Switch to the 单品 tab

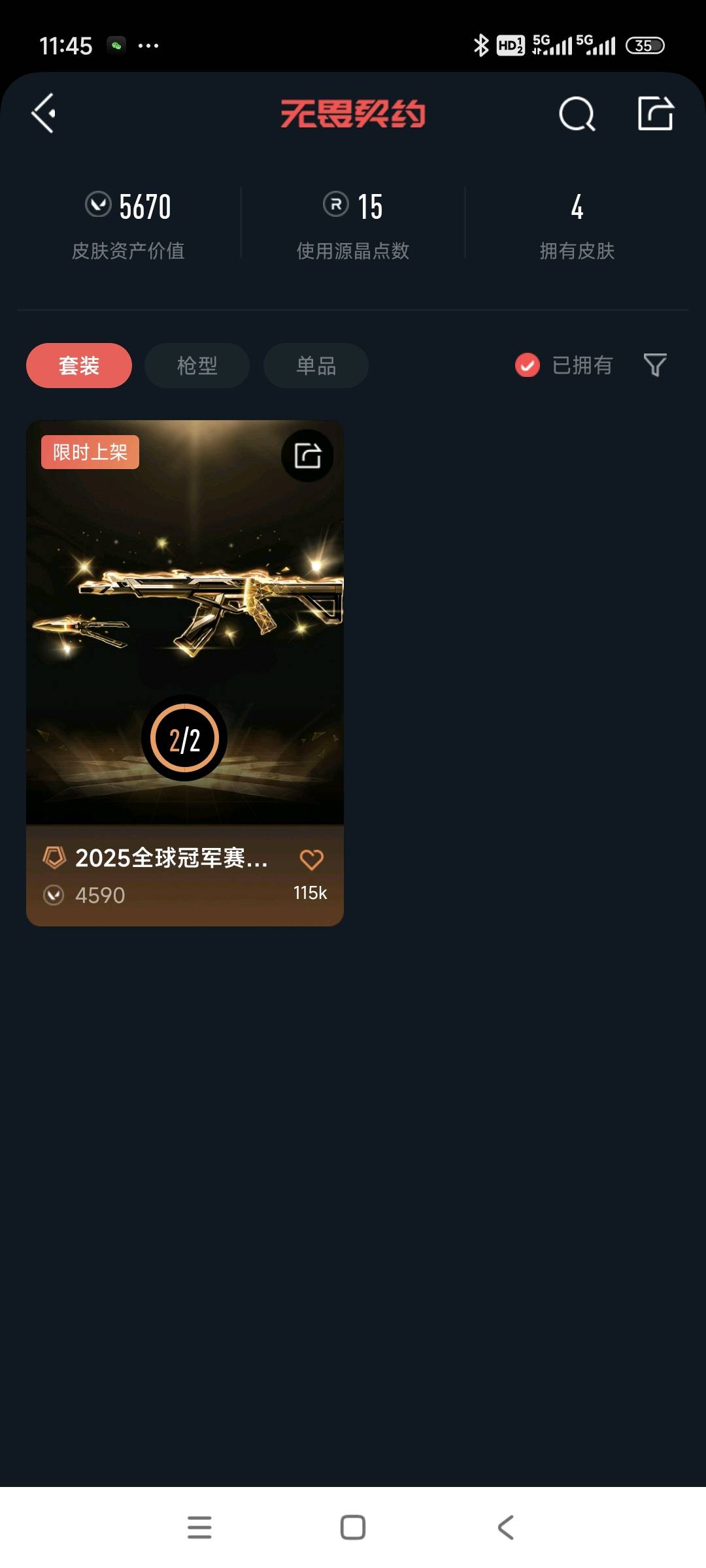pos(316,365)
